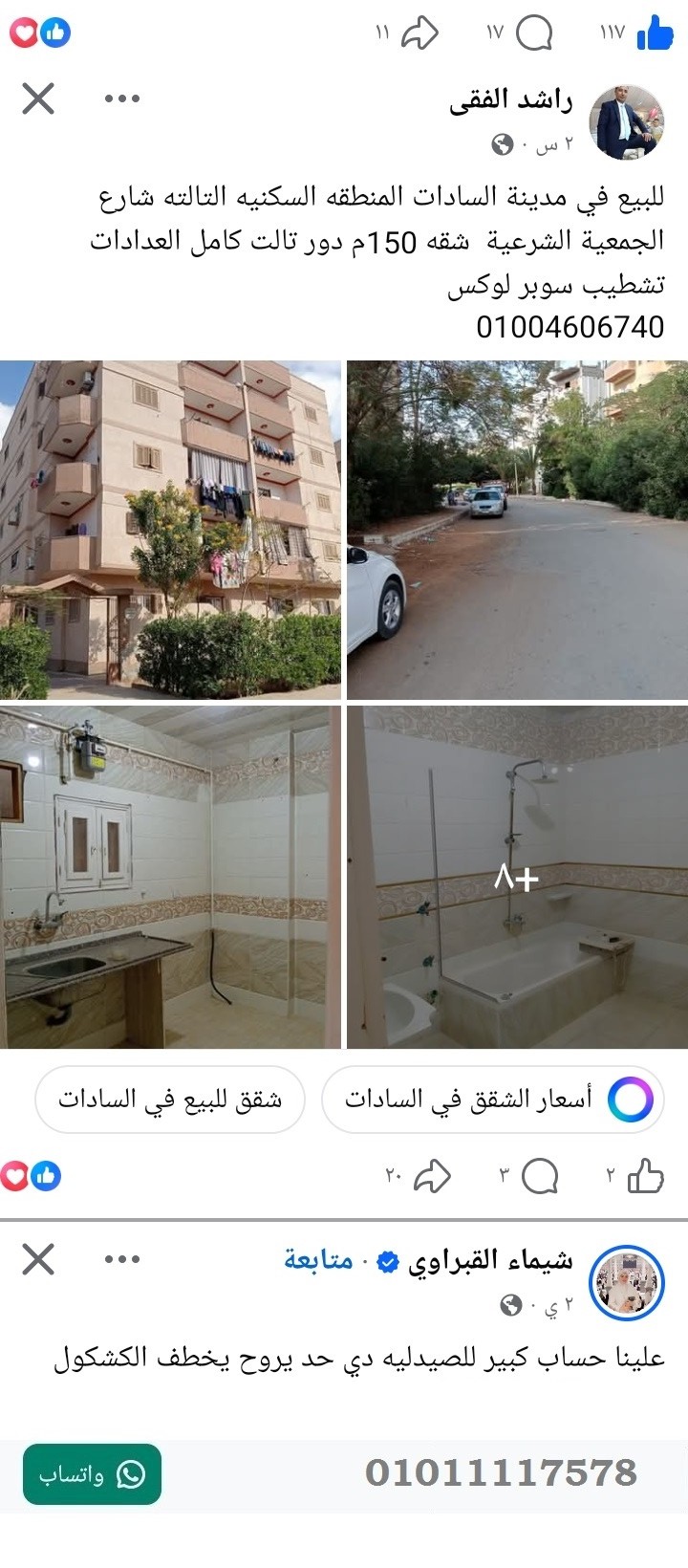Tap the verified badge next to شيماء القبراوي
This screenshot has height=1568, width=688.
tap(386, 1260)
